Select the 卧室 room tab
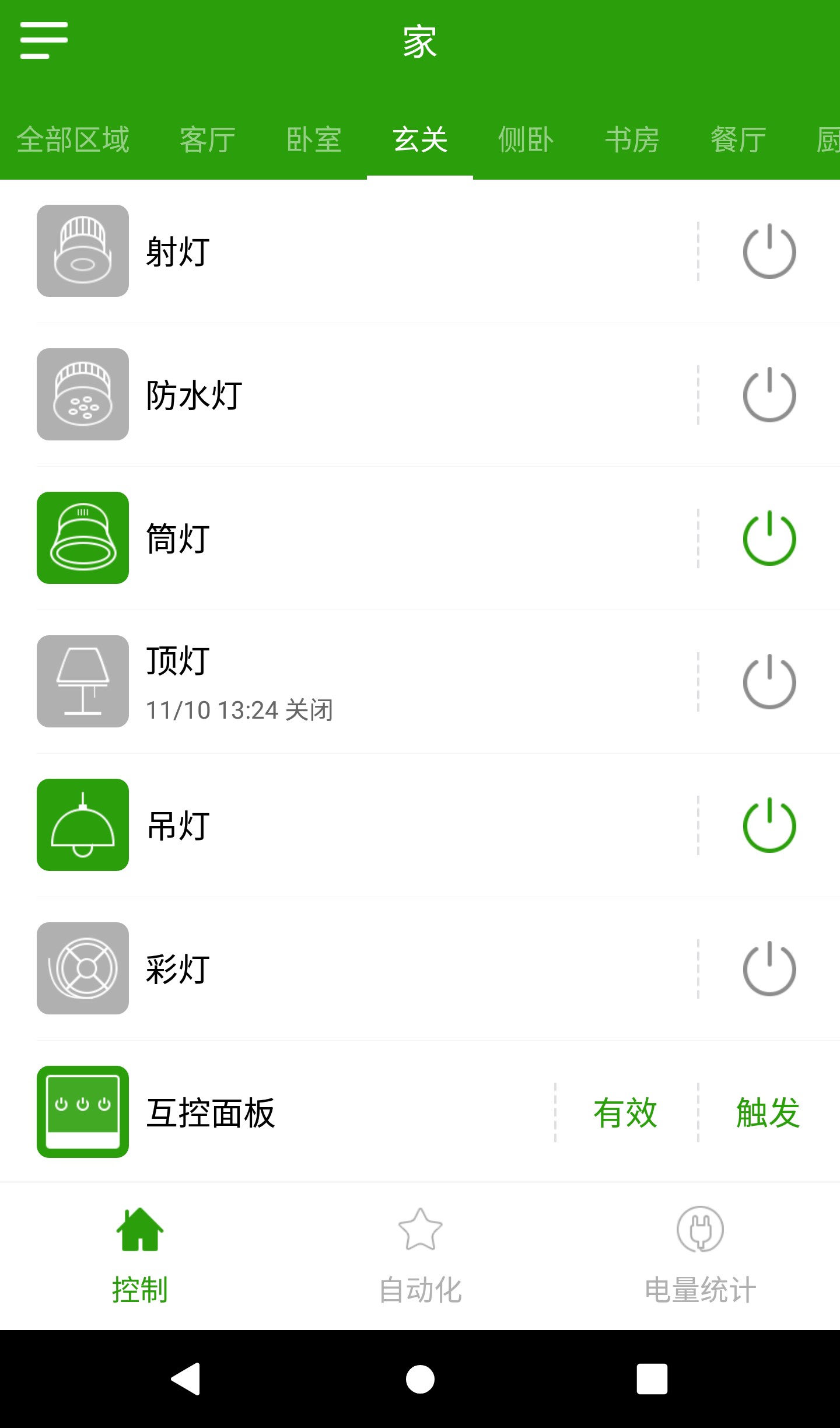The image size is (840, 1428). point(314,140)
